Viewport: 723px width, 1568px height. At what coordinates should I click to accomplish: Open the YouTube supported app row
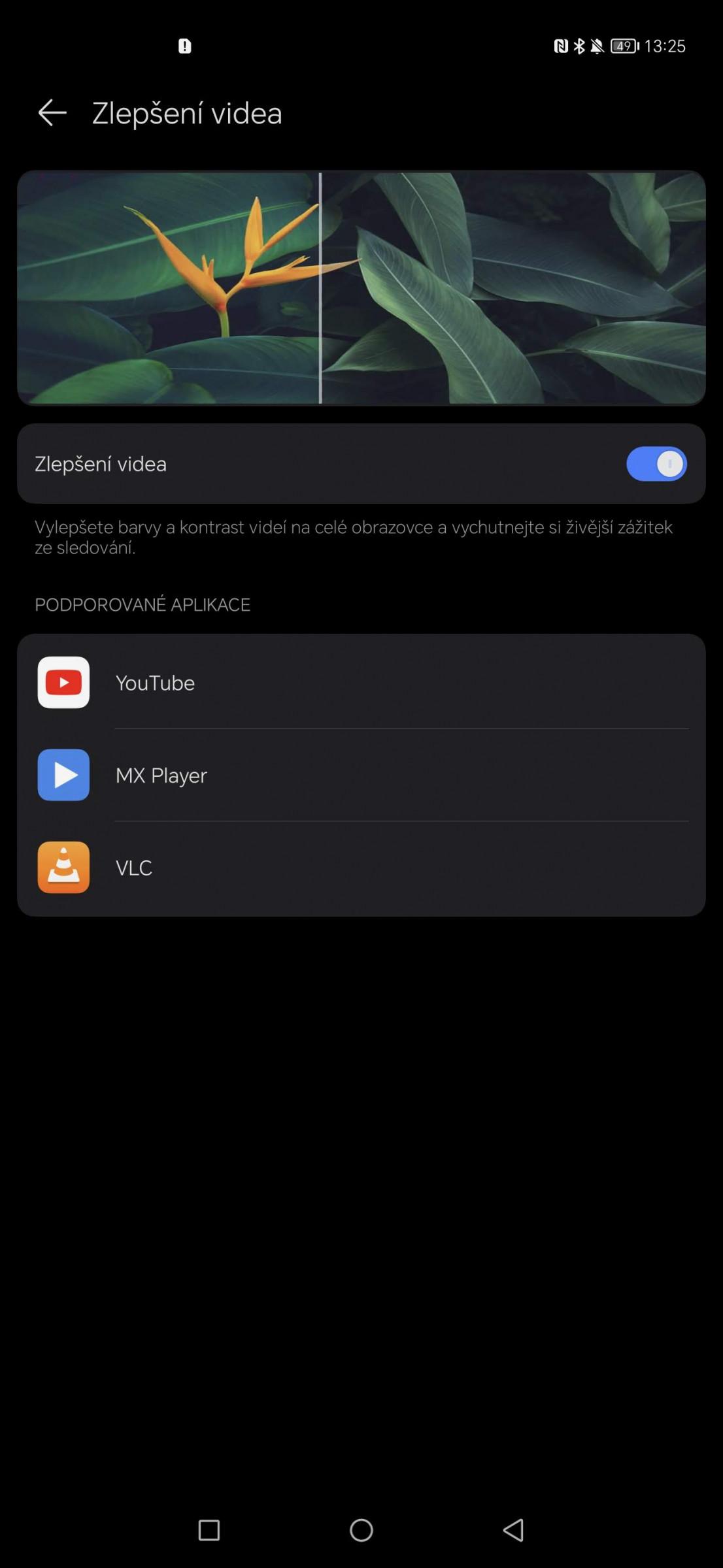tap(361, 682)
